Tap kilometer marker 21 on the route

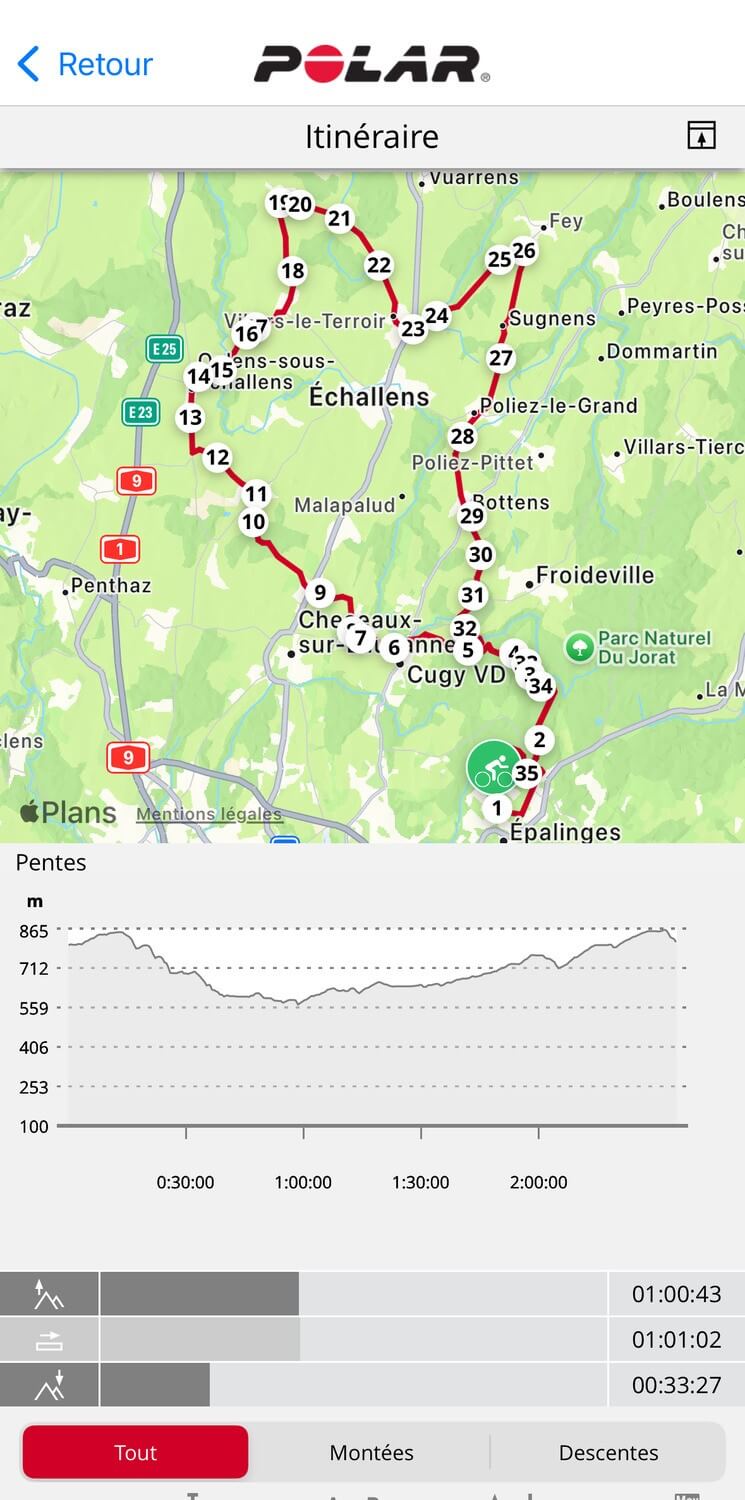[x=340, y=219]
